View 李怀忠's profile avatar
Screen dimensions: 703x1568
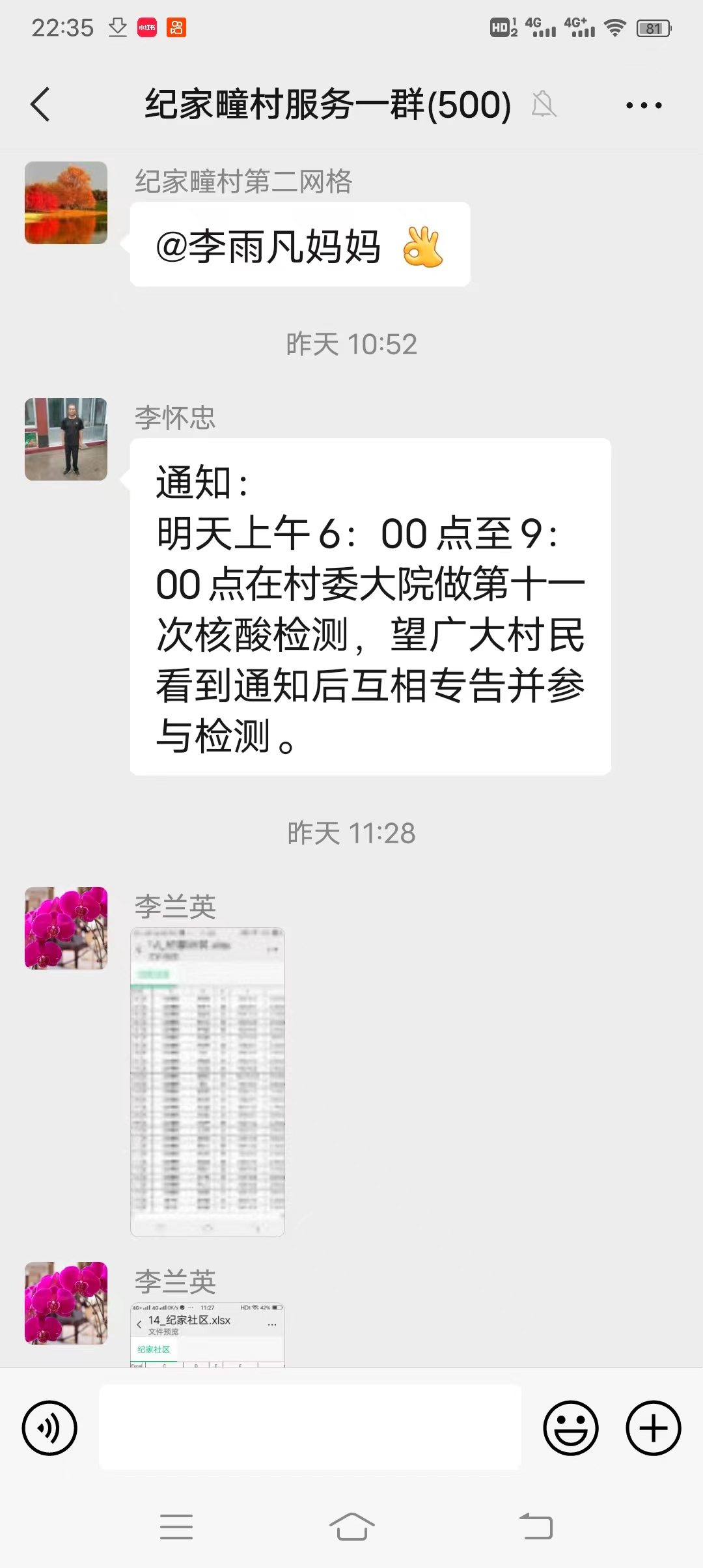tap(66, 439)
